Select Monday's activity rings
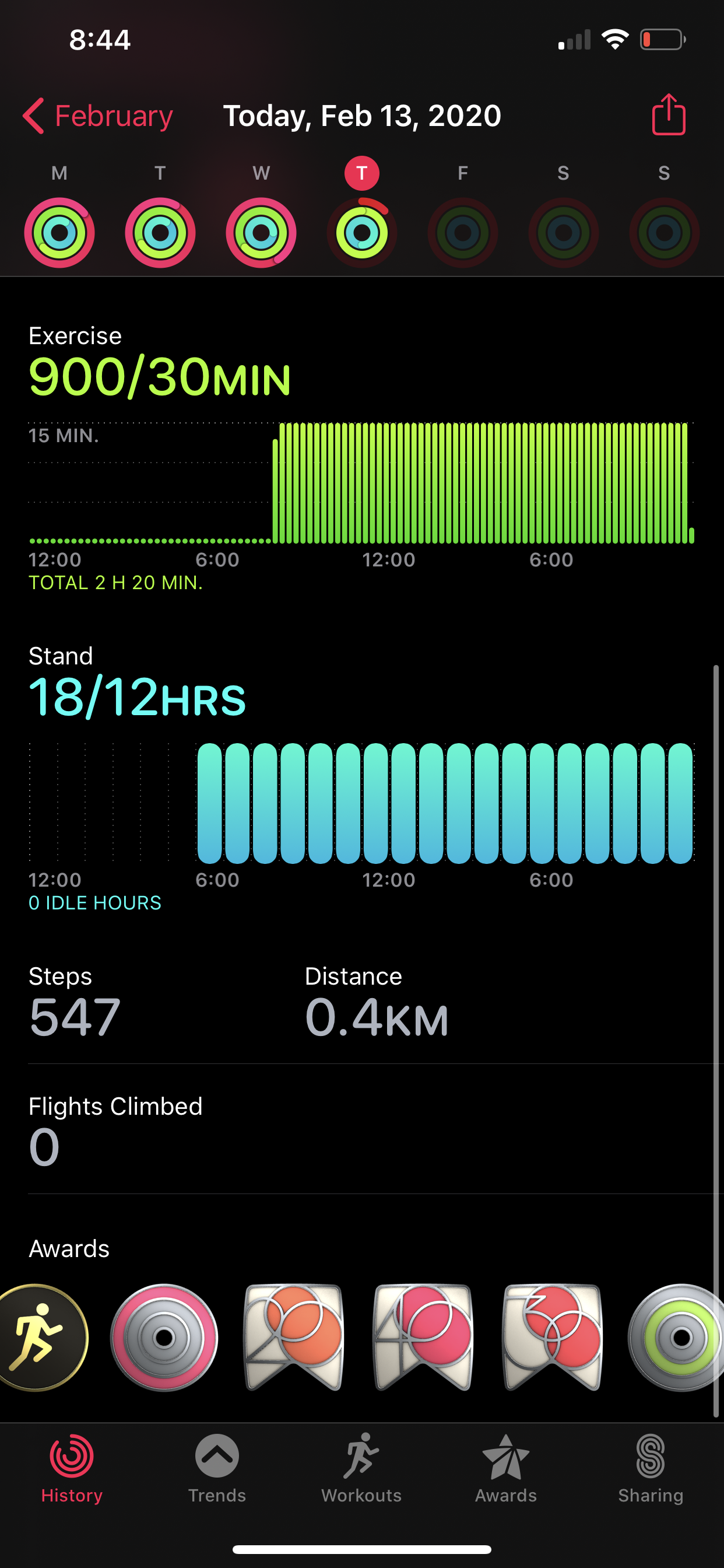The image size is (724, 1568). (x=59, y=232)
